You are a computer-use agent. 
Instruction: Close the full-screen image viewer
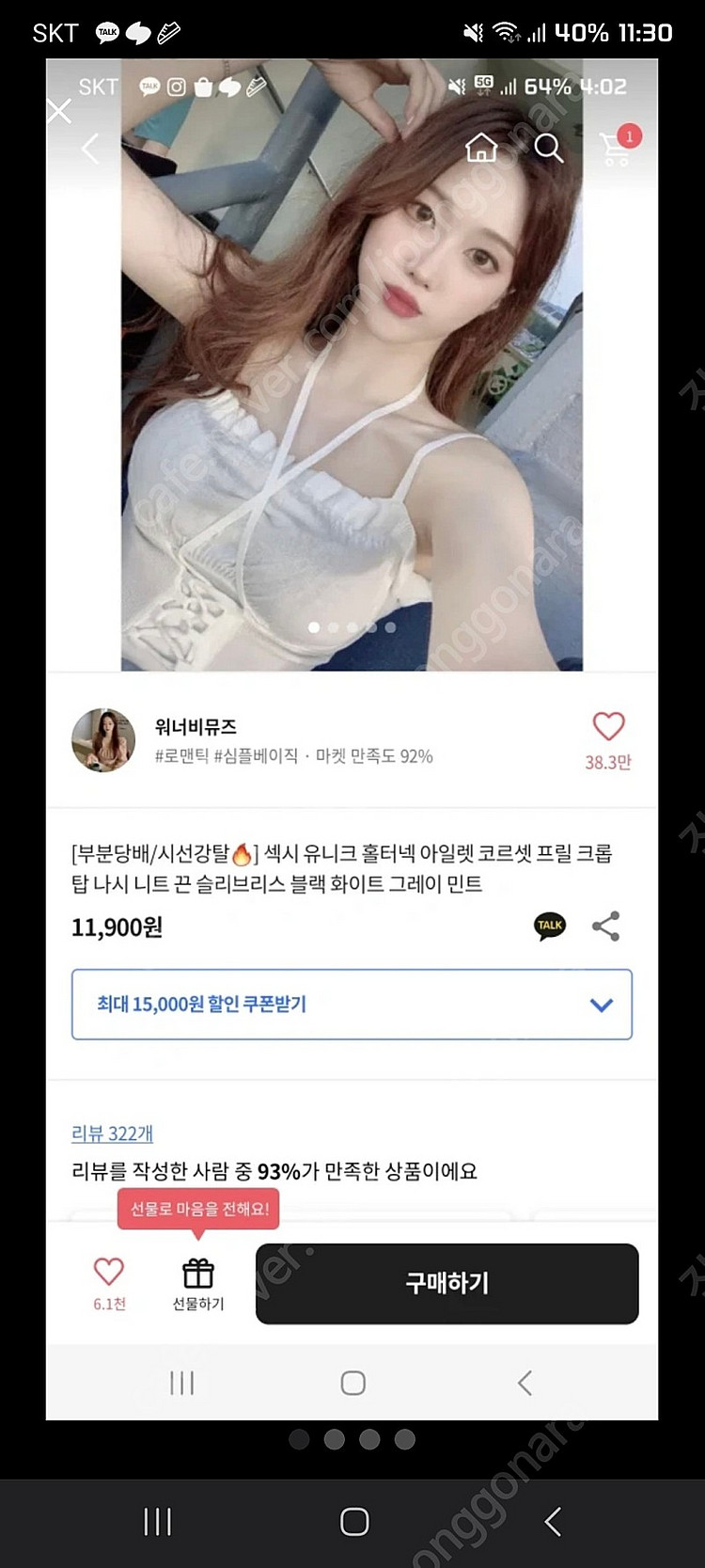pos(59,112)
